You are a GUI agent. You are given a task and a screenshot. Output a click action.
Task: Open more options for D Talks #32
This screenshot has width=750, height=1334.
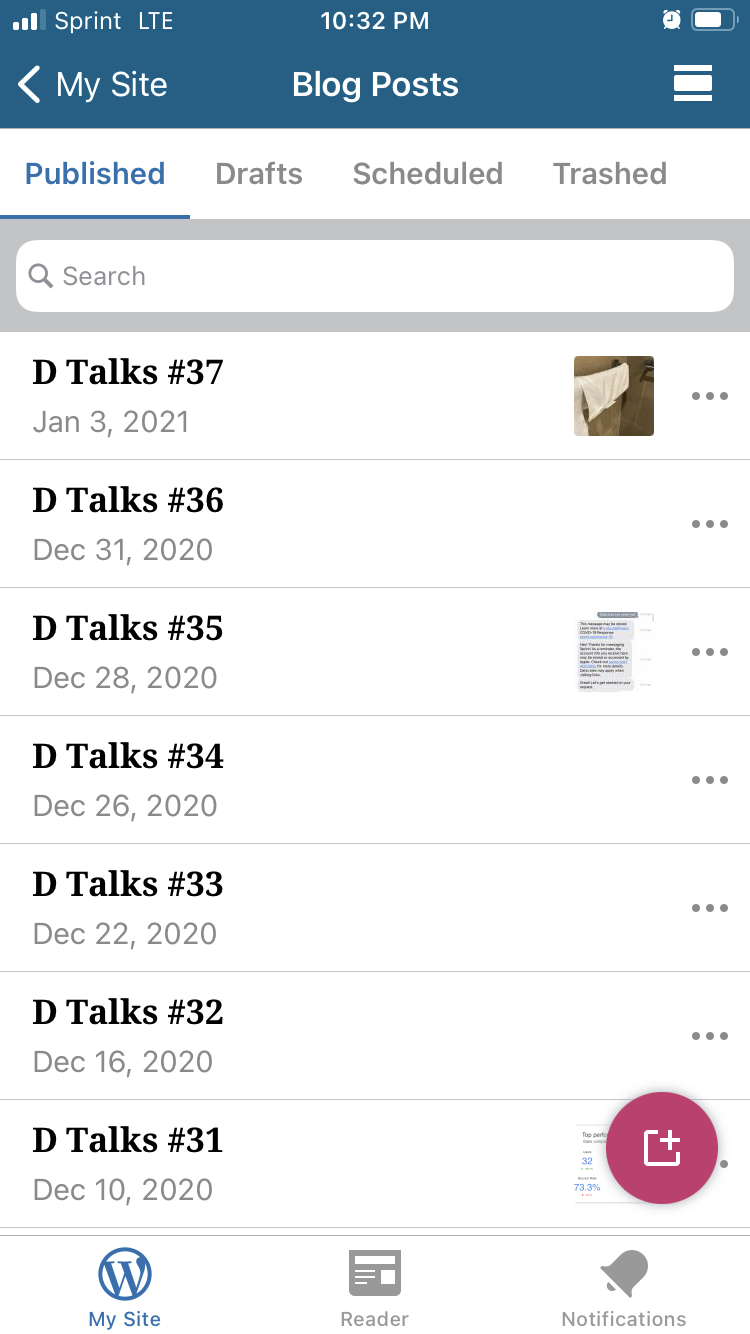(x=710, y=1036)
